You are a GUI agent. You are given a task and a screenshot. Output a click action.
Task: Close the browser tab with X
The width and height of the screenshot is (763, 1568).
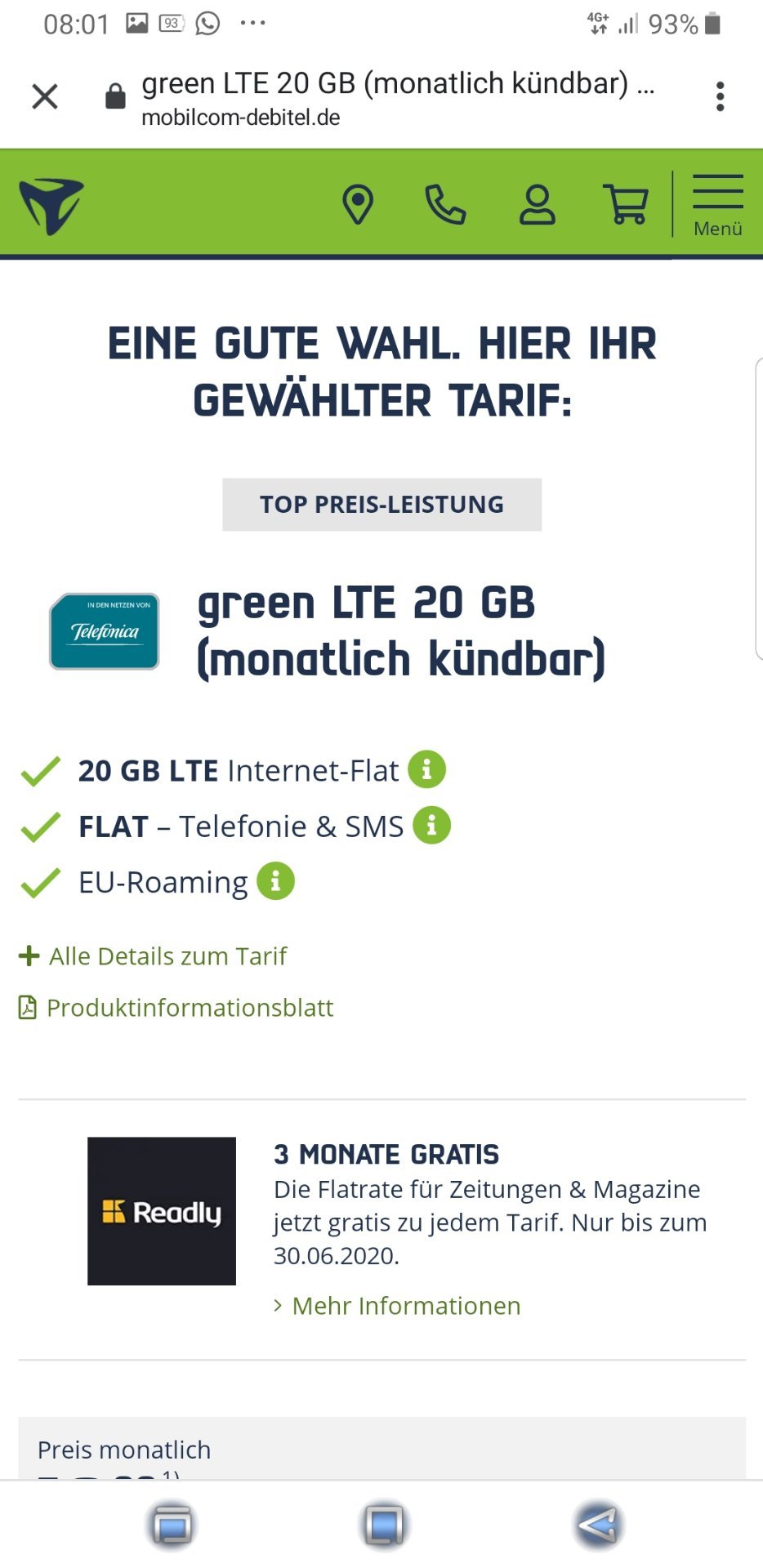(x=45, y=96)
